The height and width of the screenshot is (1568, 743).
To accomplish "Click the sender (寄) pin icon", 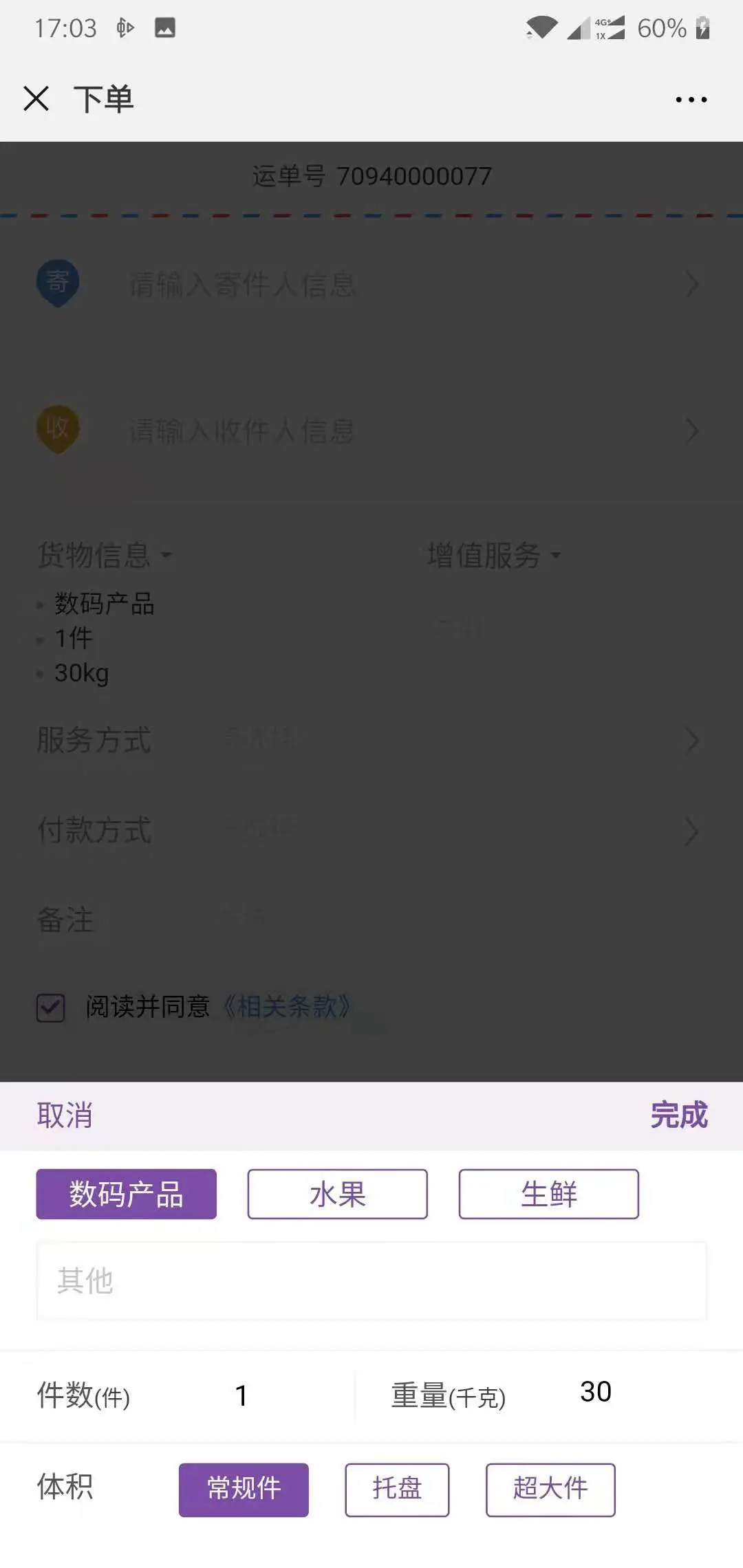I will coord(58,281).
